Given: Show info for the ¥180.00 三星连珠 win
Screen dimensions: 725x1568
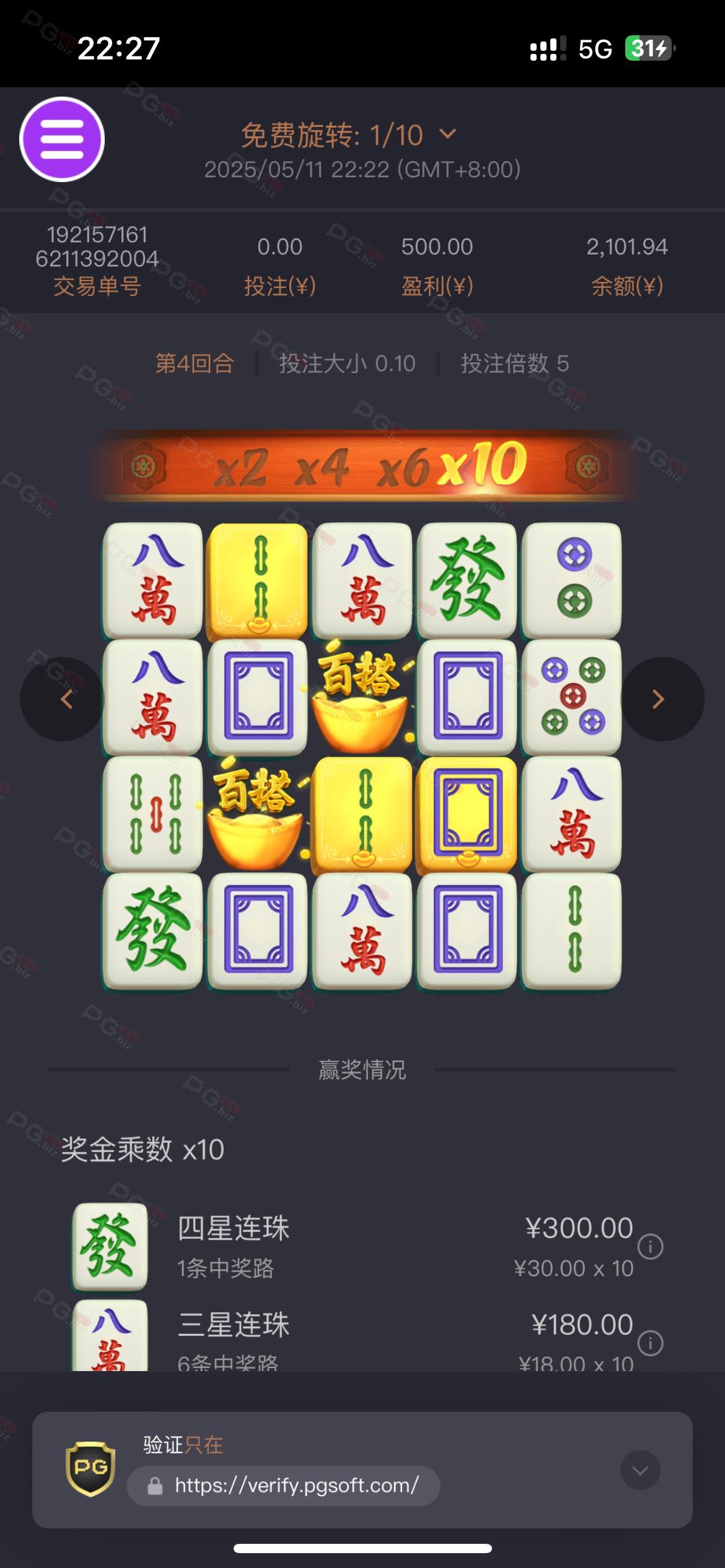Looking at the screenshot, I should (x=651, y=1343).
